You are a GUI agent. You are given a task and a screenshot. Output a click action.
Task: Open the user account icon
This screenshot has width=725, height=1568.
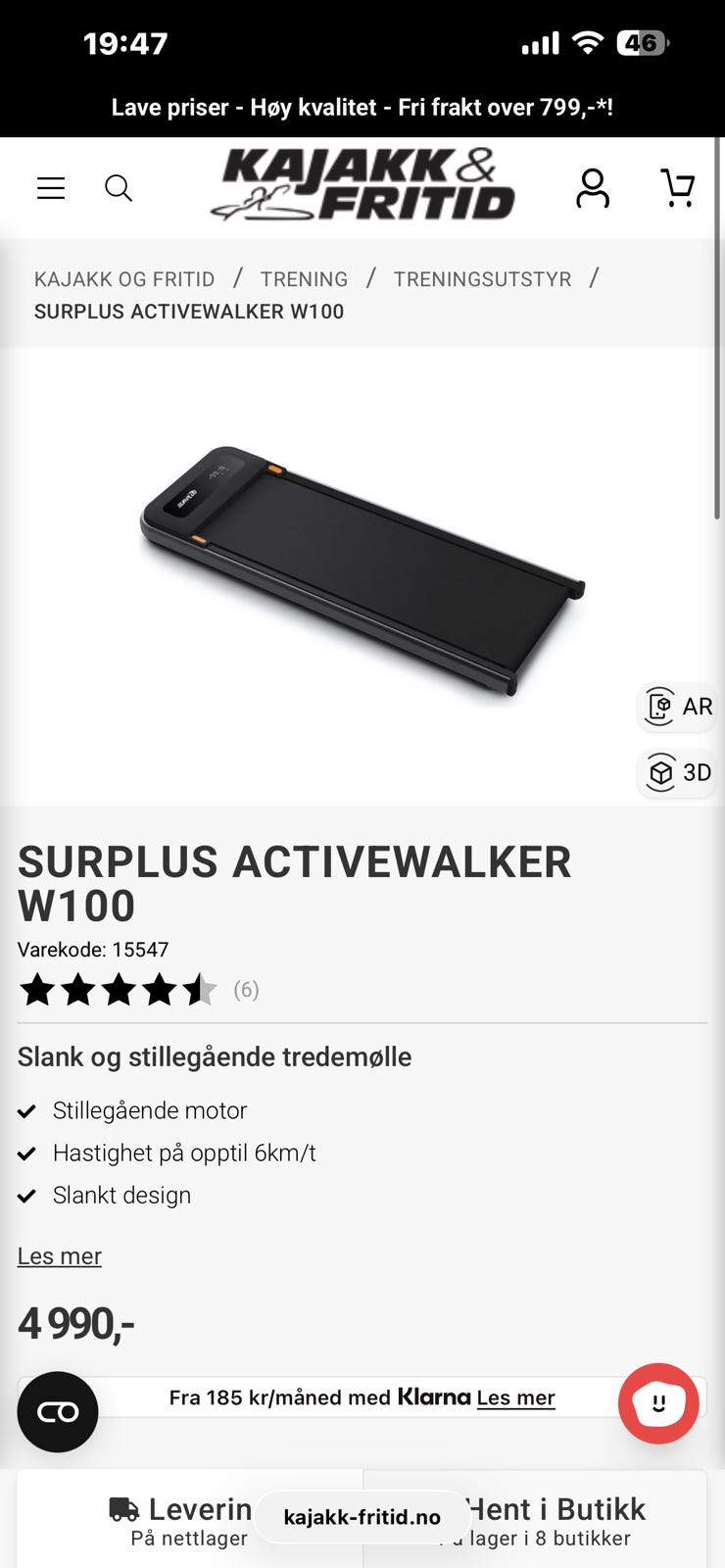592,187
